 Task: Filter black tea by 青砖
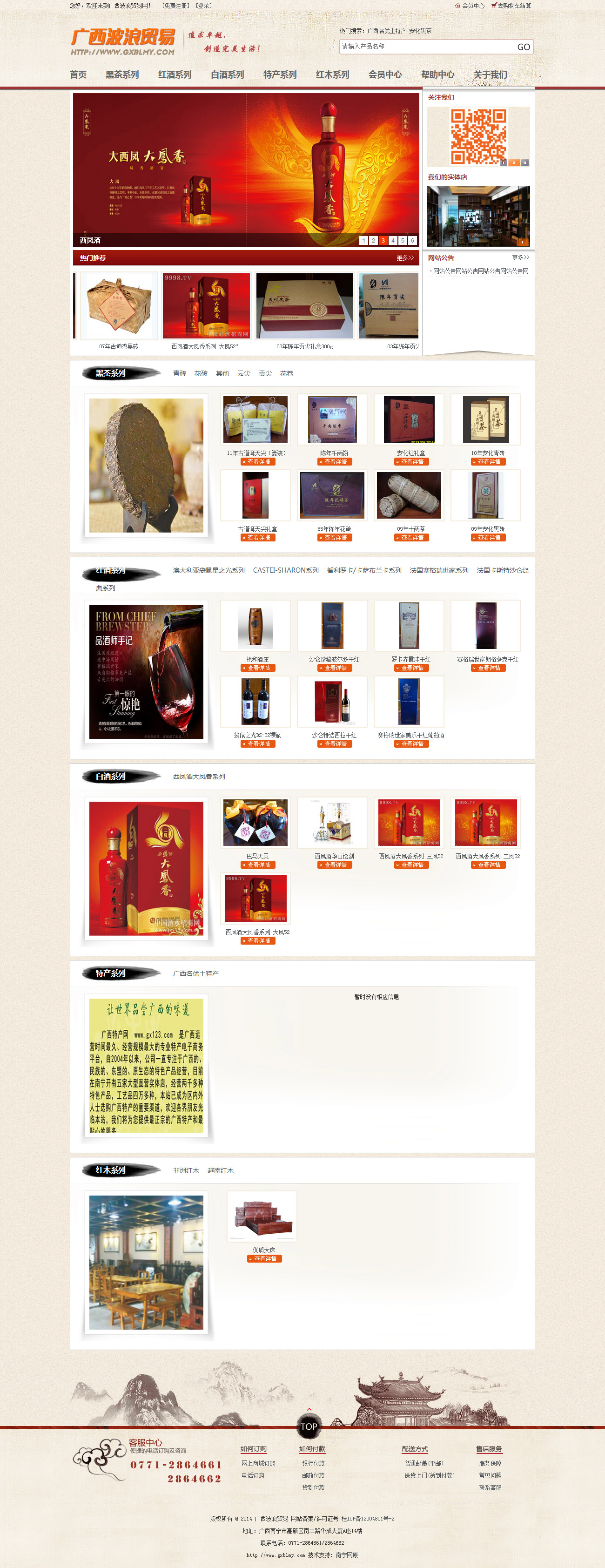click(x=179, y=373)
